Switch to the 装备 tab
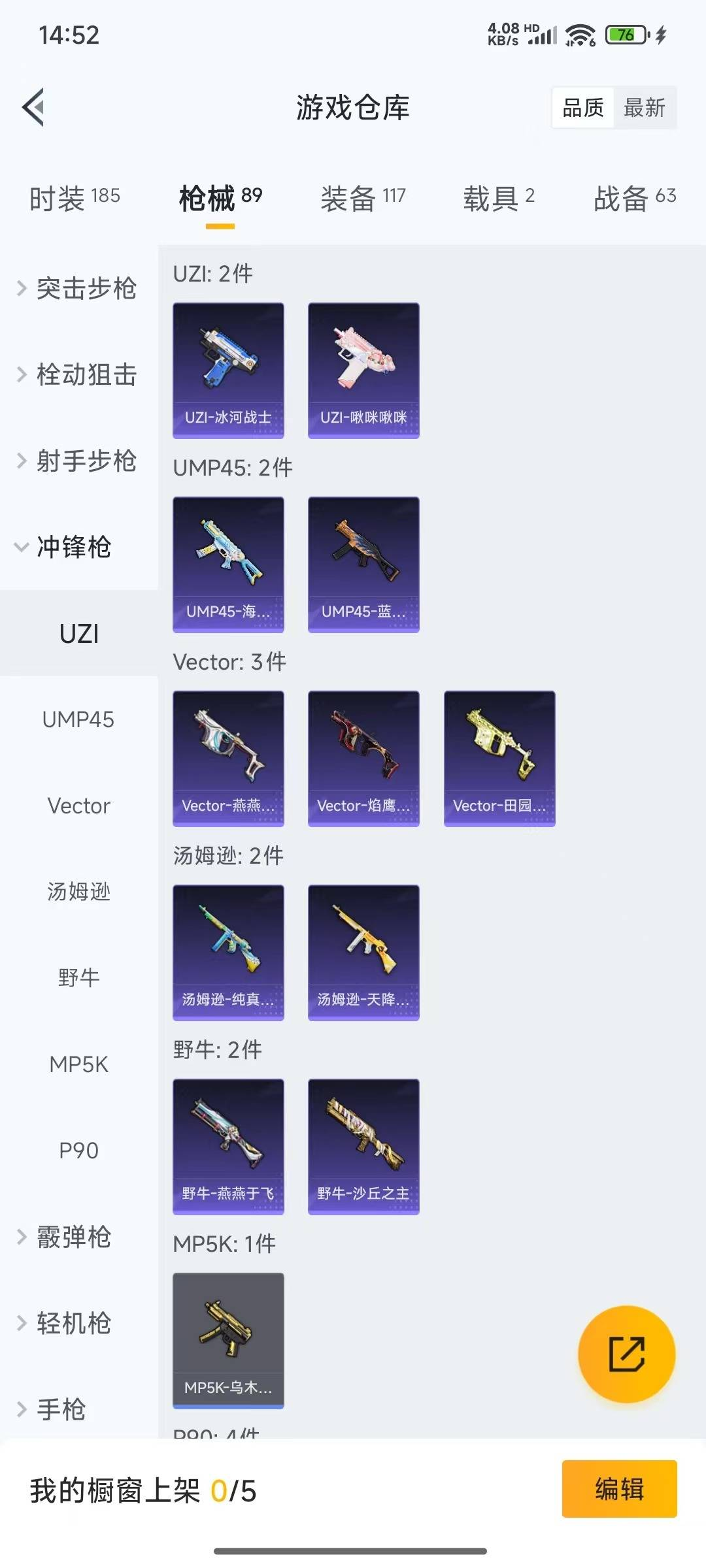The image size is (706, 1568). coord(363,198)
